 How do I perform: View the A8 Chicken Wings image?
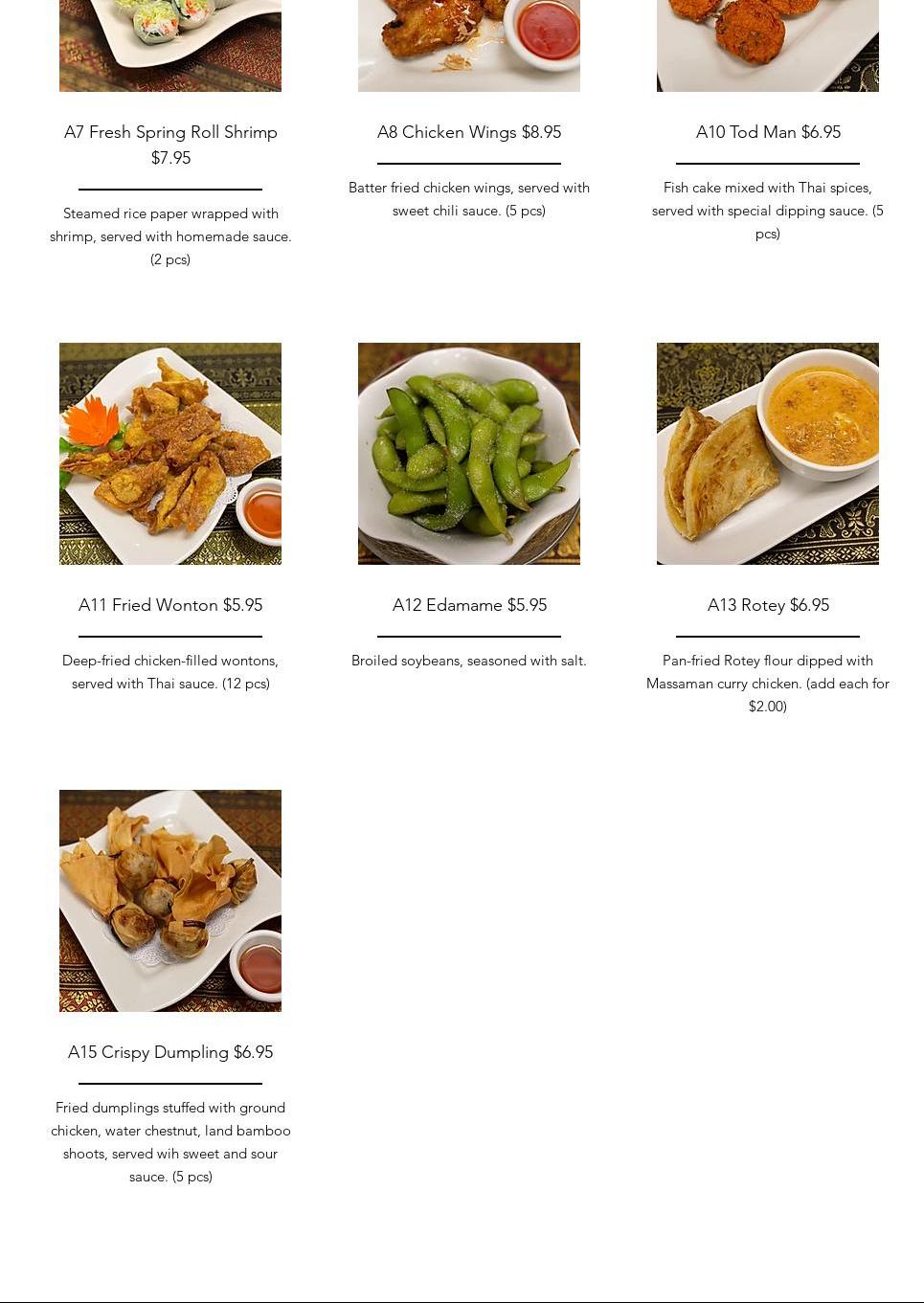469,46
